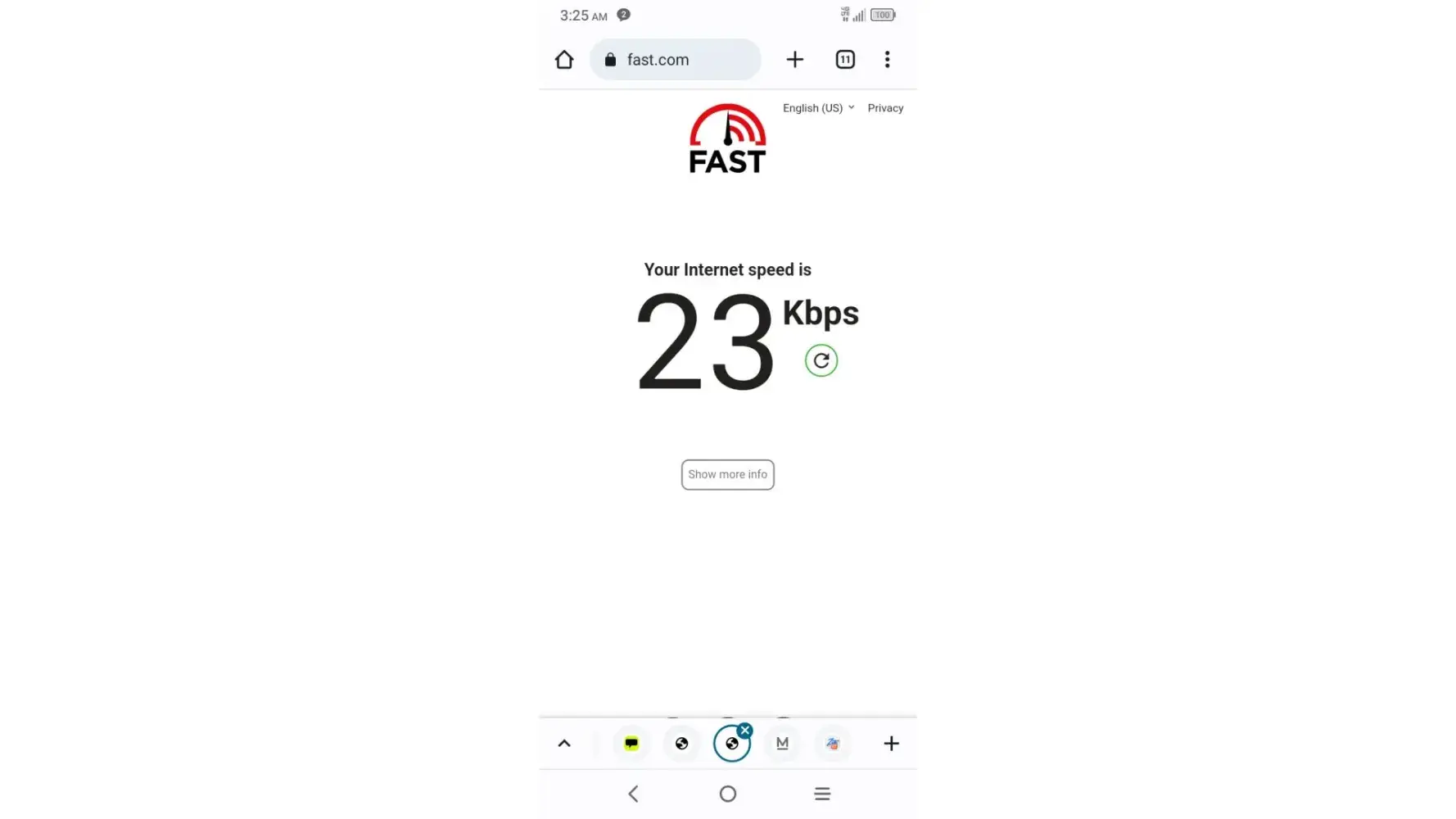Screen dimensions: 1456x819
Task: Open the browser overflow menu
Action: (887, 60)
